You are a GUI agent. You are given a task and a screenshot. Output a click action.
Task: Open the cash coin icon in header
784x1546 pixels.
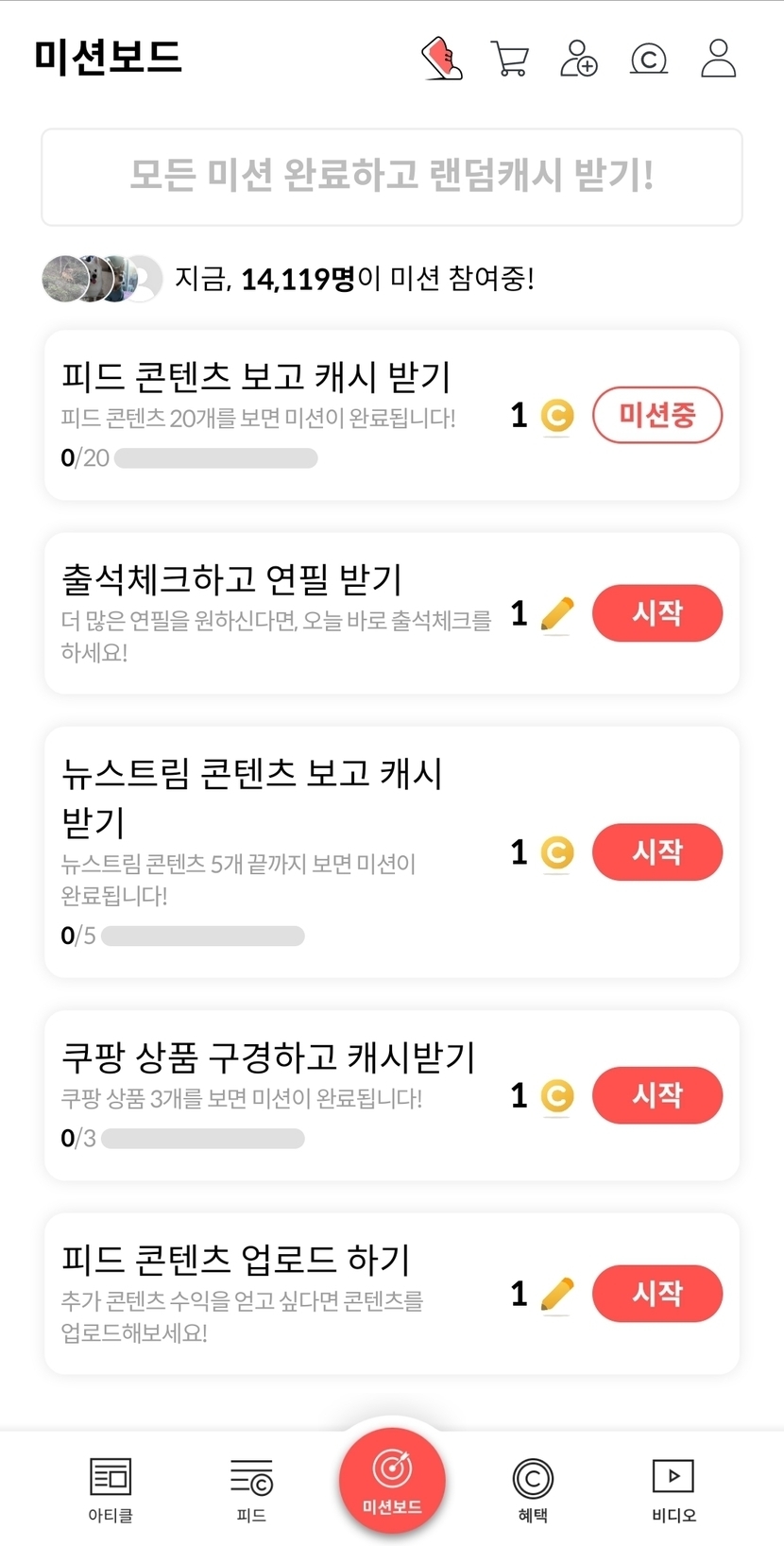tap(648, 60)
